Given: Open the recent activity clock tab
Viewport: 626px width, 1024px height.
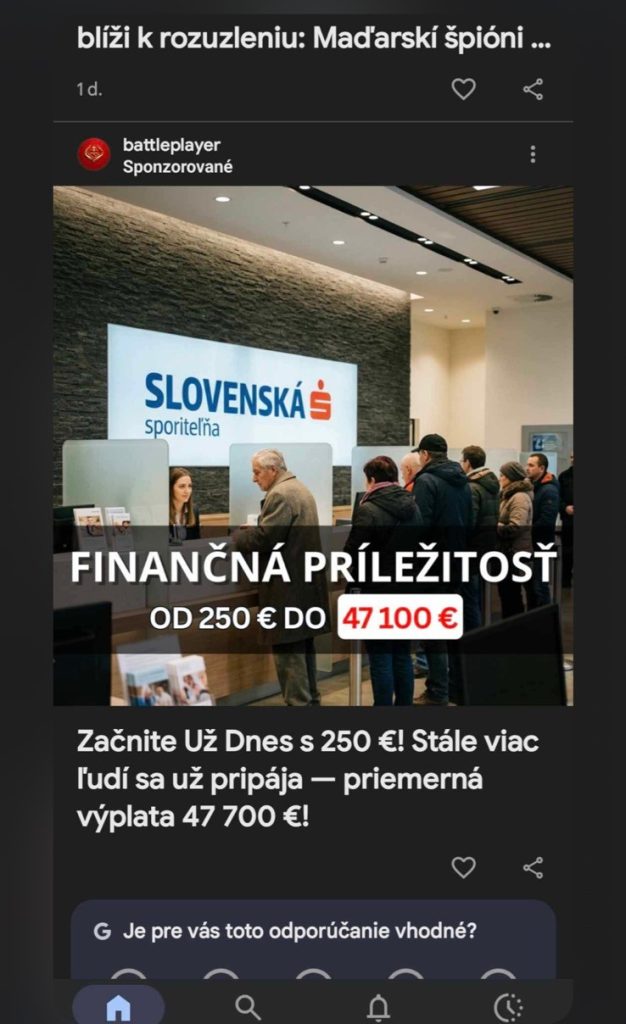Looking at the screenshot, I should point(507,1007).
